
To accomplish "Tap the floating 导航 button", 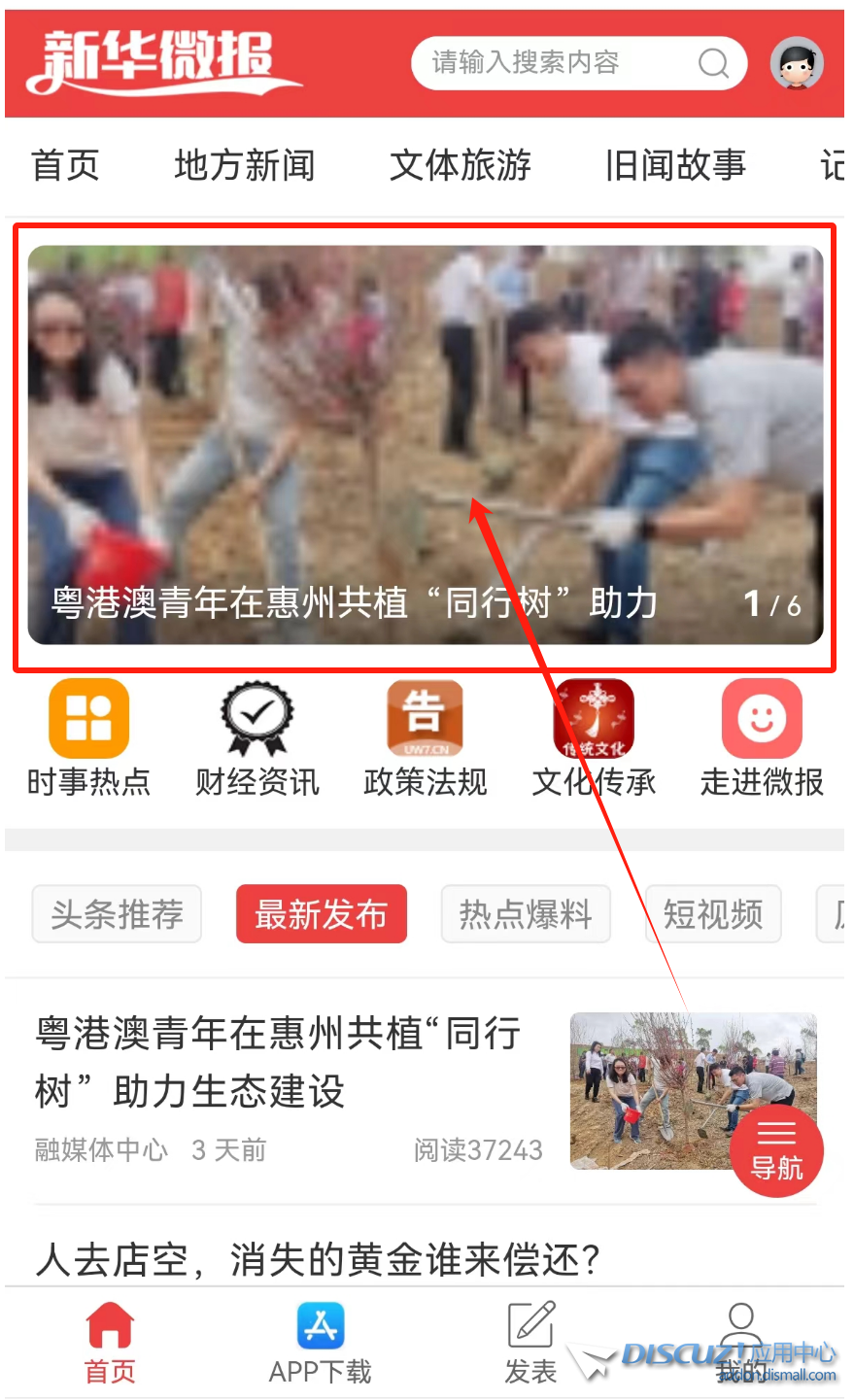I will click(x=776, y=1150).
